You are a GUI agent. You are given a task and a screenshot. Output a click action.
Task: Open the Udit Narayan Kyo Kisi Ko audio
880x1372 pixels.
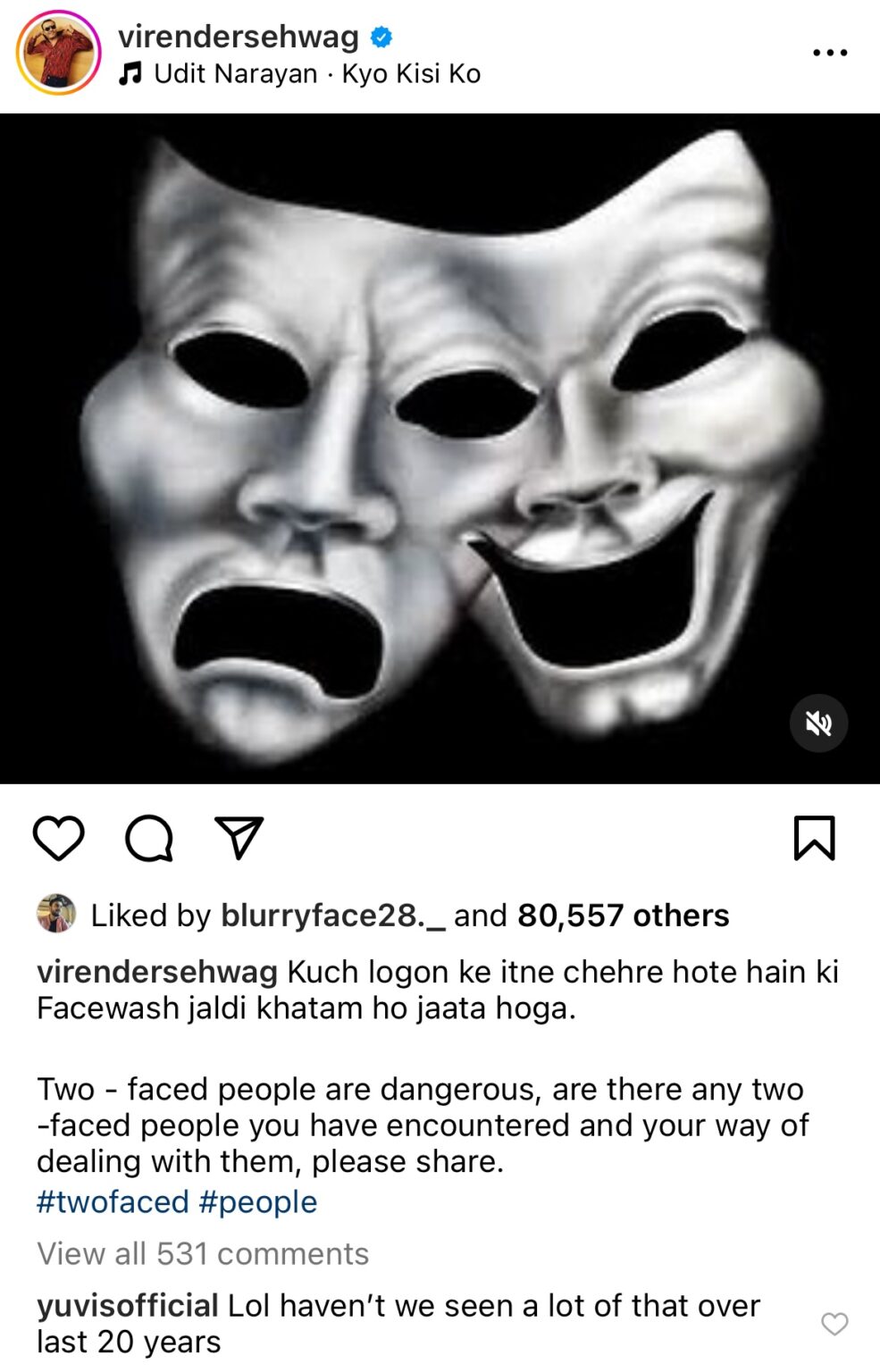pyautogui.click(x=316, y=74)
